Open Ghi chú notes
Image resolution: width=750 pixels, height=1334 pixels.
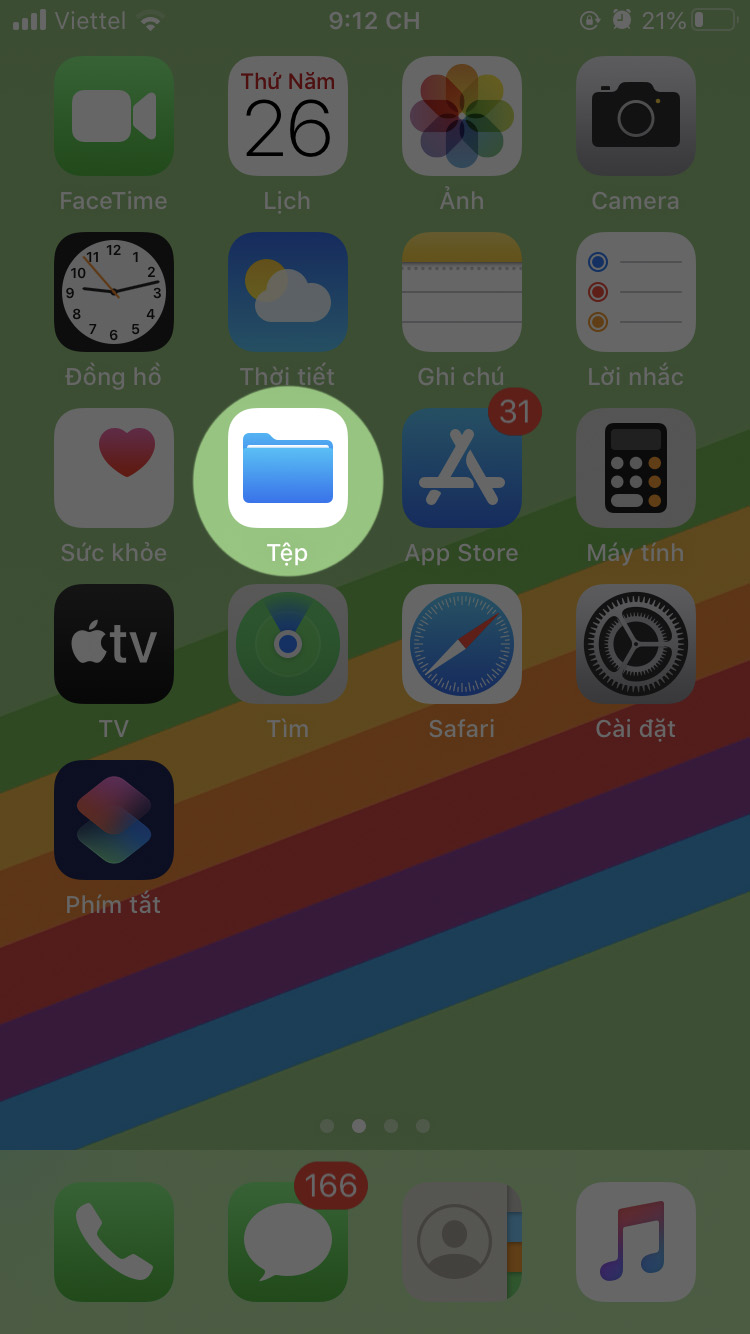pos(462,292)
